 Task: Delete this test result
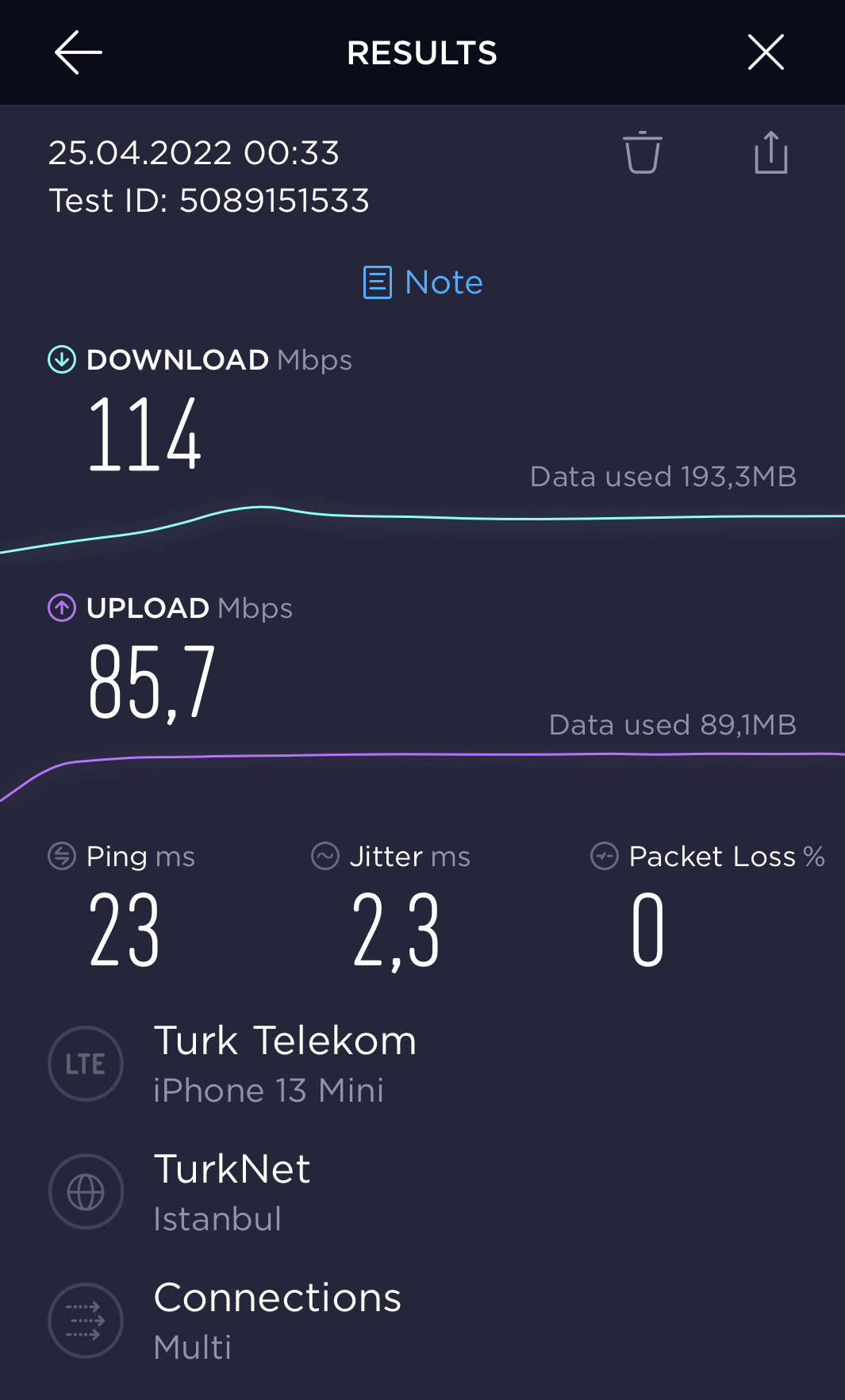click(x=642, y=152)
